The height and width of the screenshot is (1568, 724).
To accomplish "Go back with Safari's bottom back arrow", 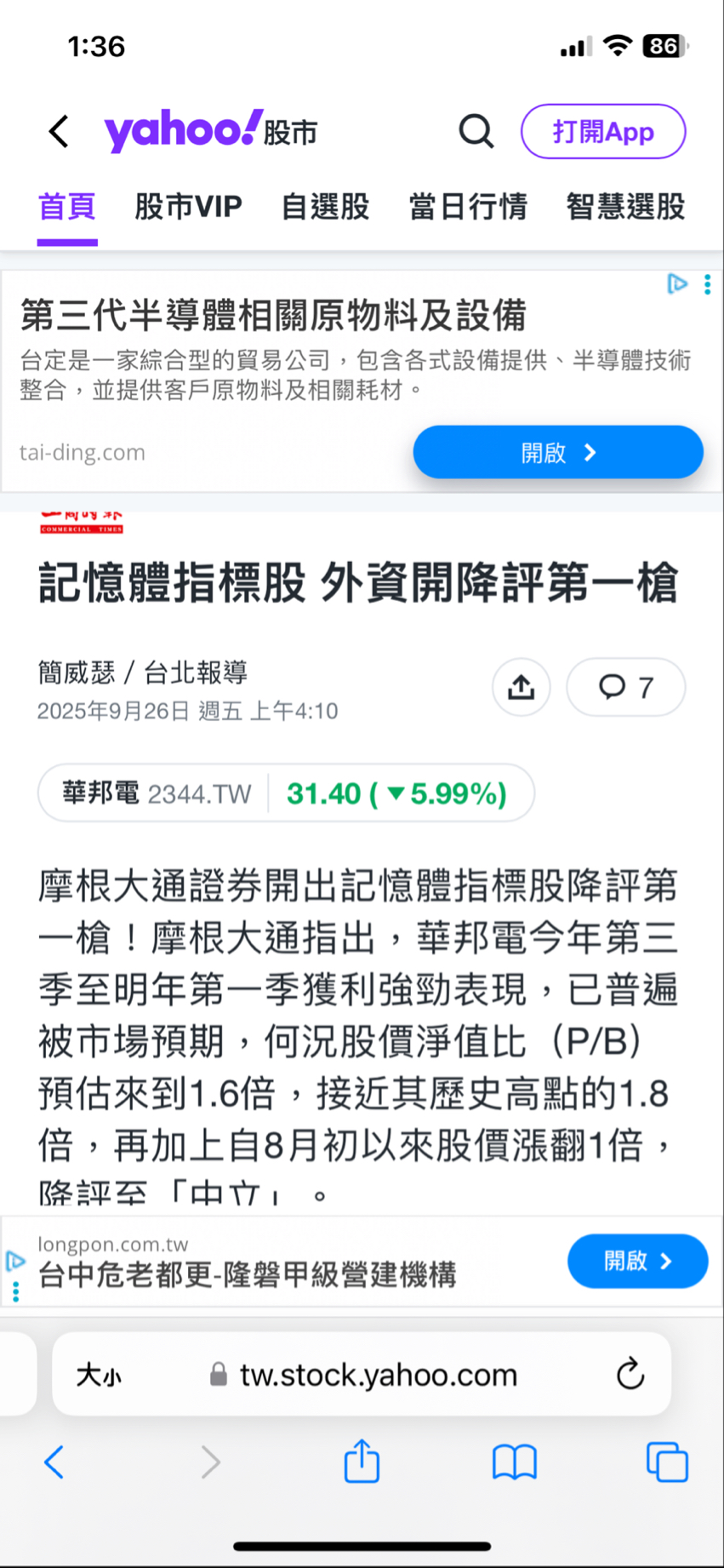I will [x=54, y=1462].
